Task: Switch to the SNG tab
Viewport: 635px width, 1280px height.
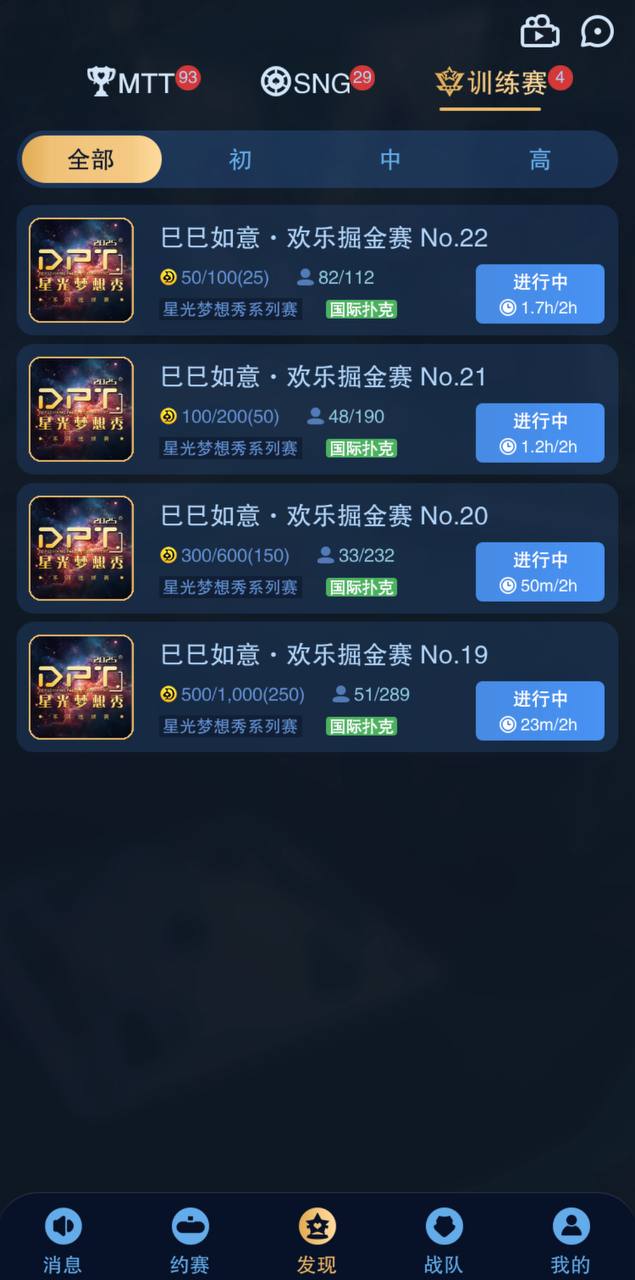Action: pyautogui.click(x=317, y=82)
